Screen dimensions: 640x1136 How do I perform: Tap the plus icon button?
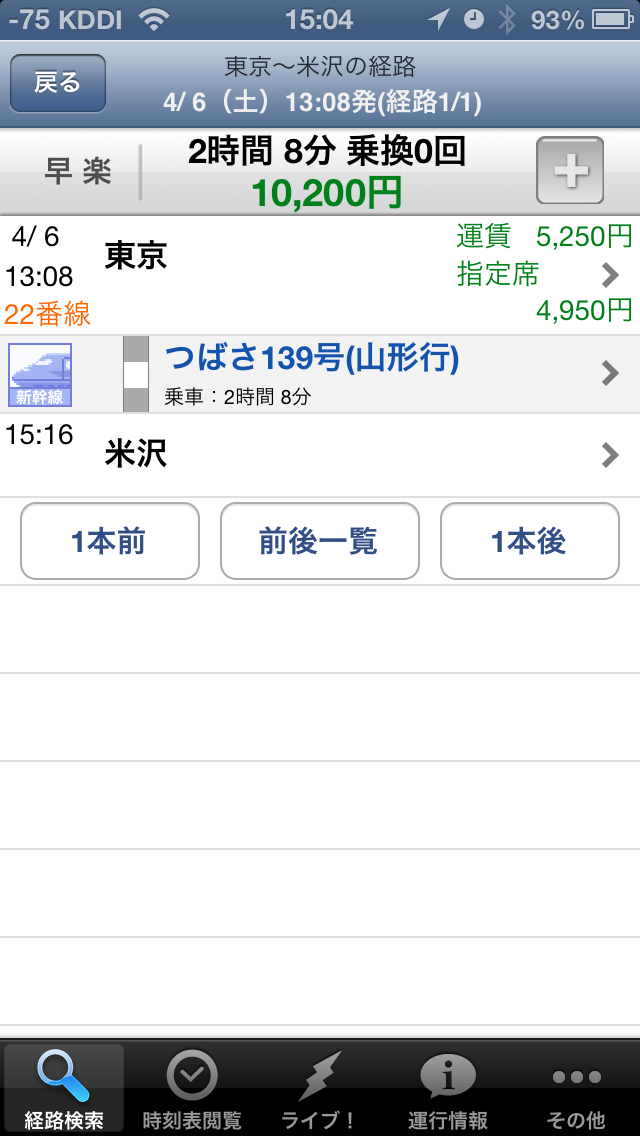pos(570,171)
